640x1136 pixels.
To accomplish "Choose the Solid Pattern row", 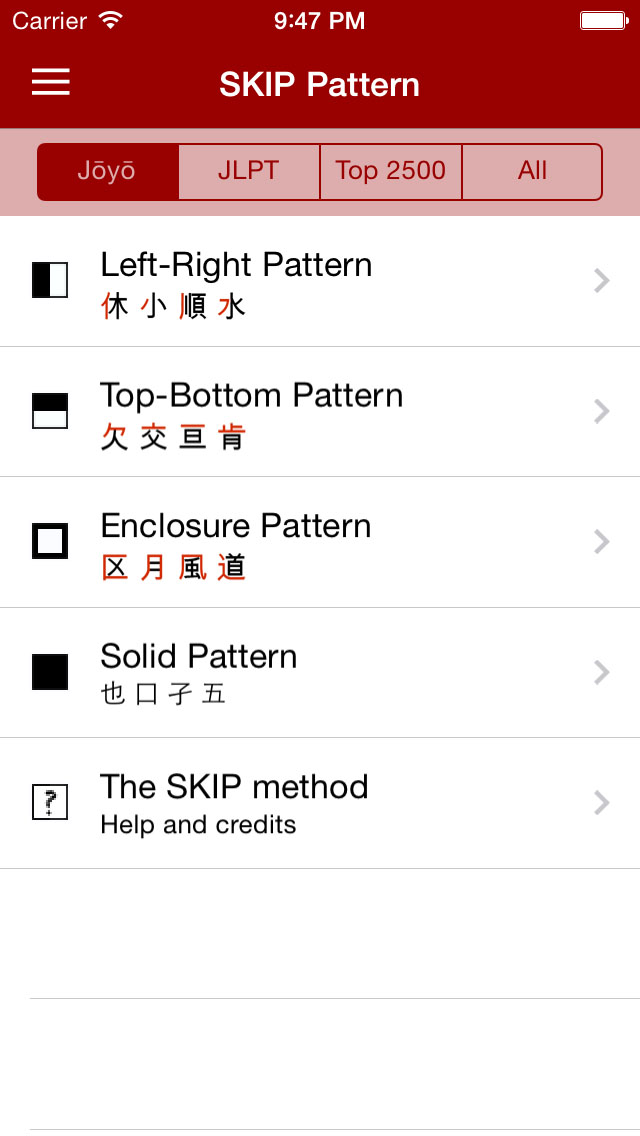I will (x=320, y=673).
